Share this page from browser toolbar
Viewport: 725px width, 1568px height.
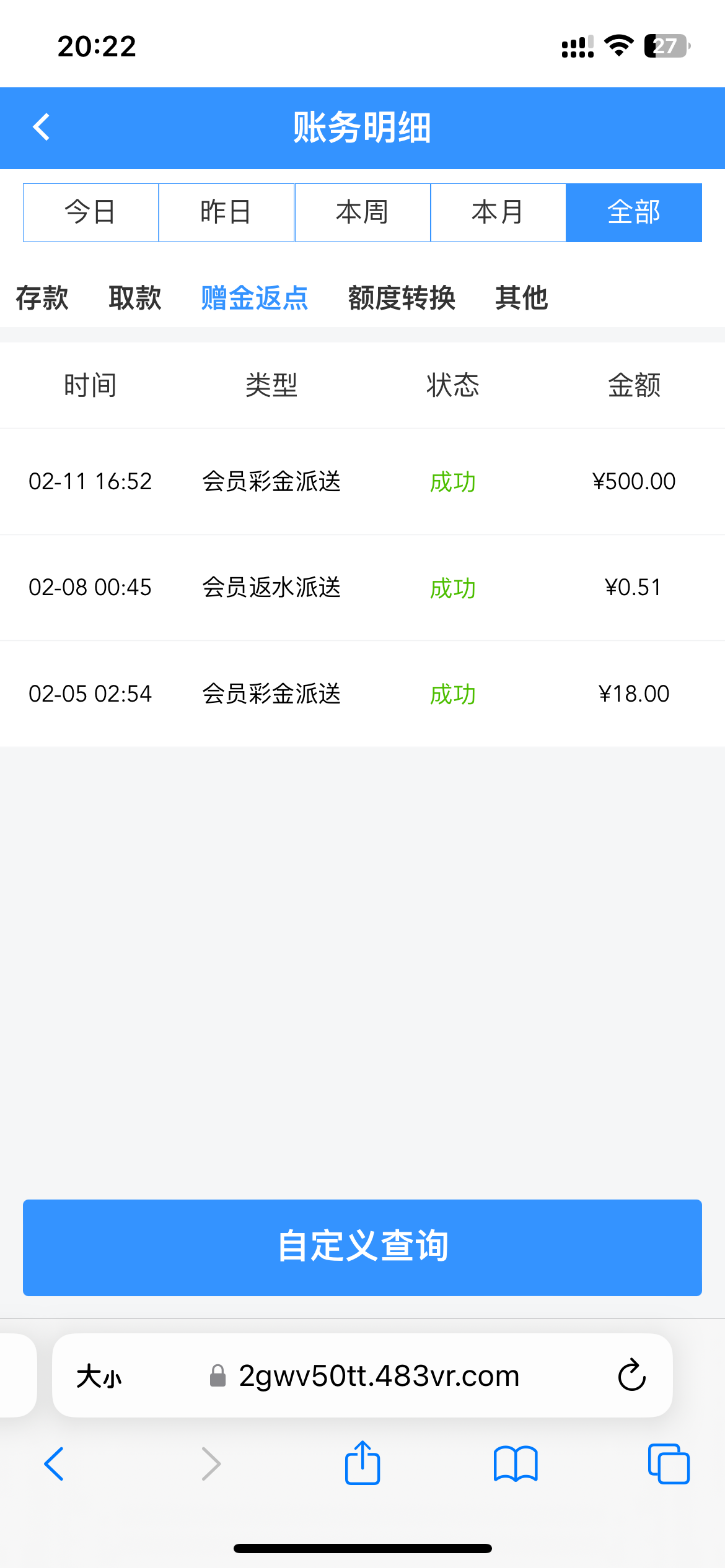362,1463
